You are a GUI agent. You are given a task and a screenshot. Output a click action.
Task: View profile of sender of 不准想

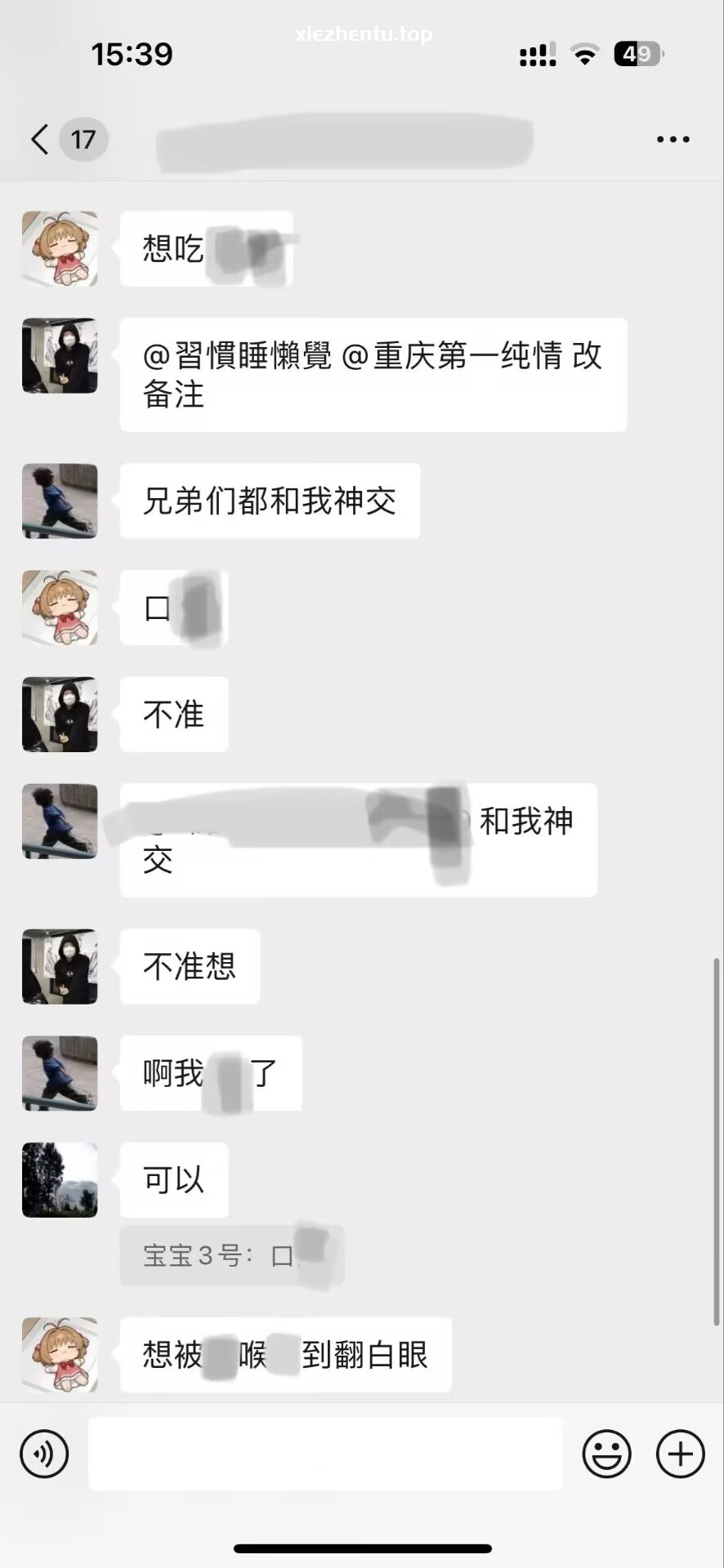click(60, 966)
